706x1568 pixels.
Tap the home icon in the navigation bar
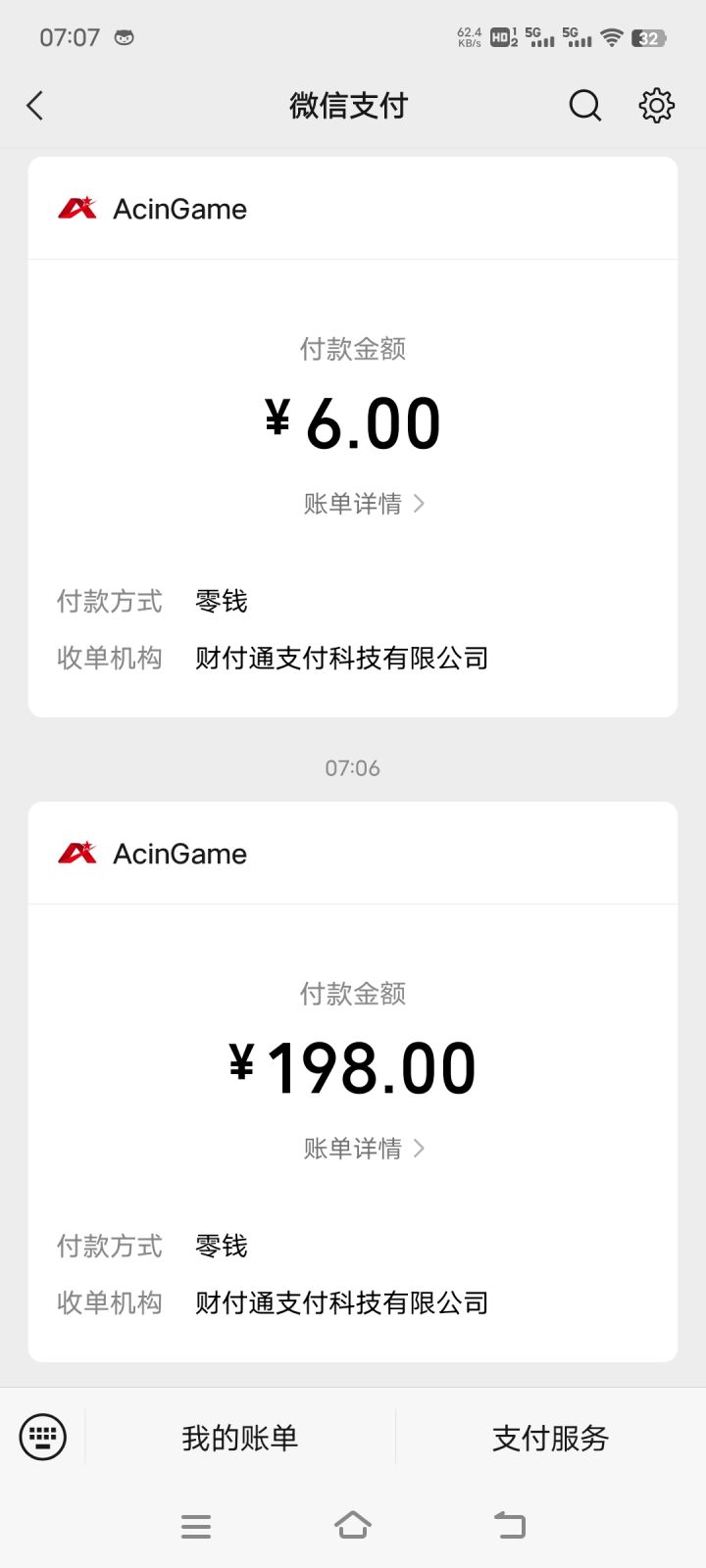[353, 1525]
